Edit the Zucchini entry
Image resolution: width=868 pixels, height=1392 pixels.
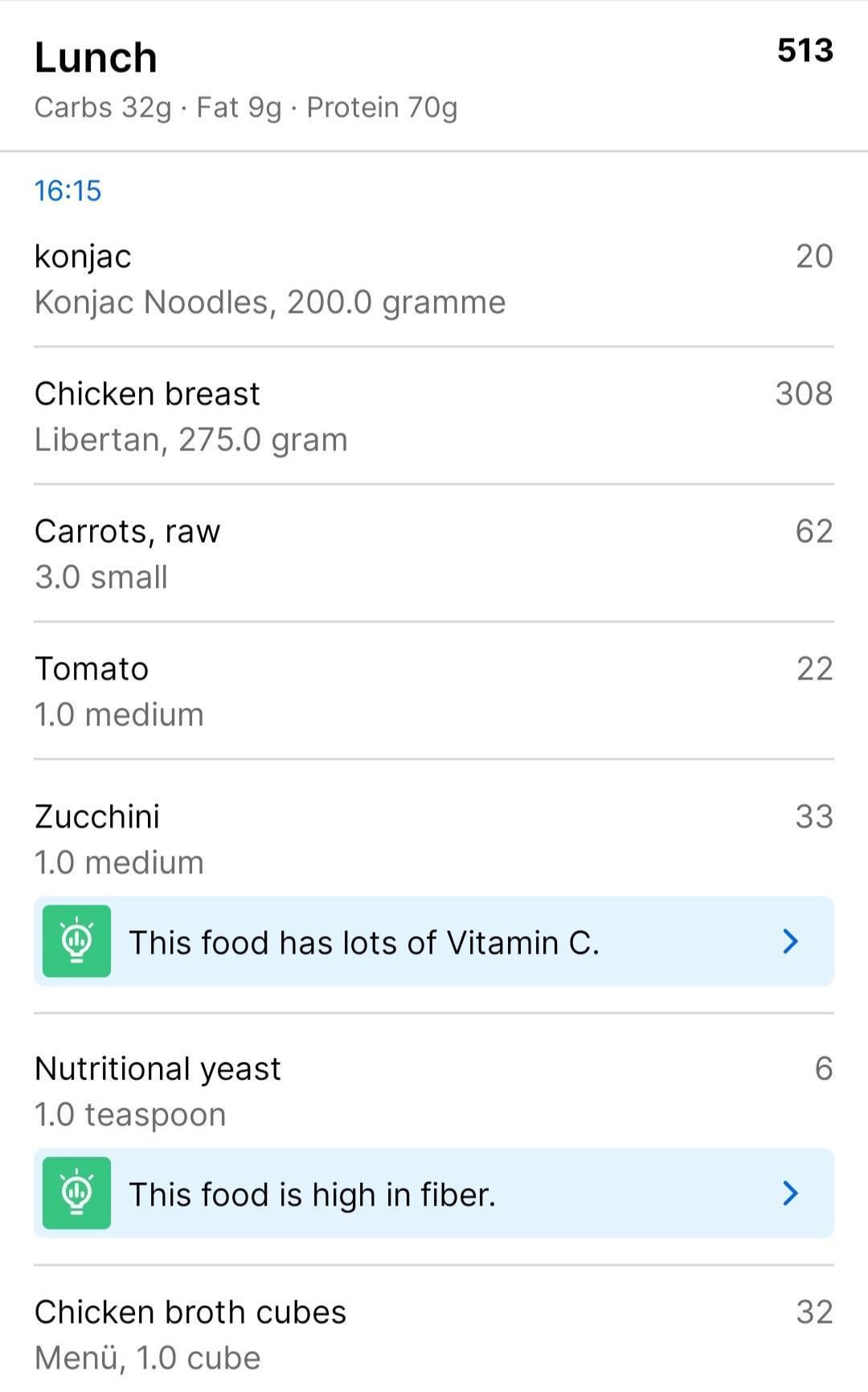434,839
